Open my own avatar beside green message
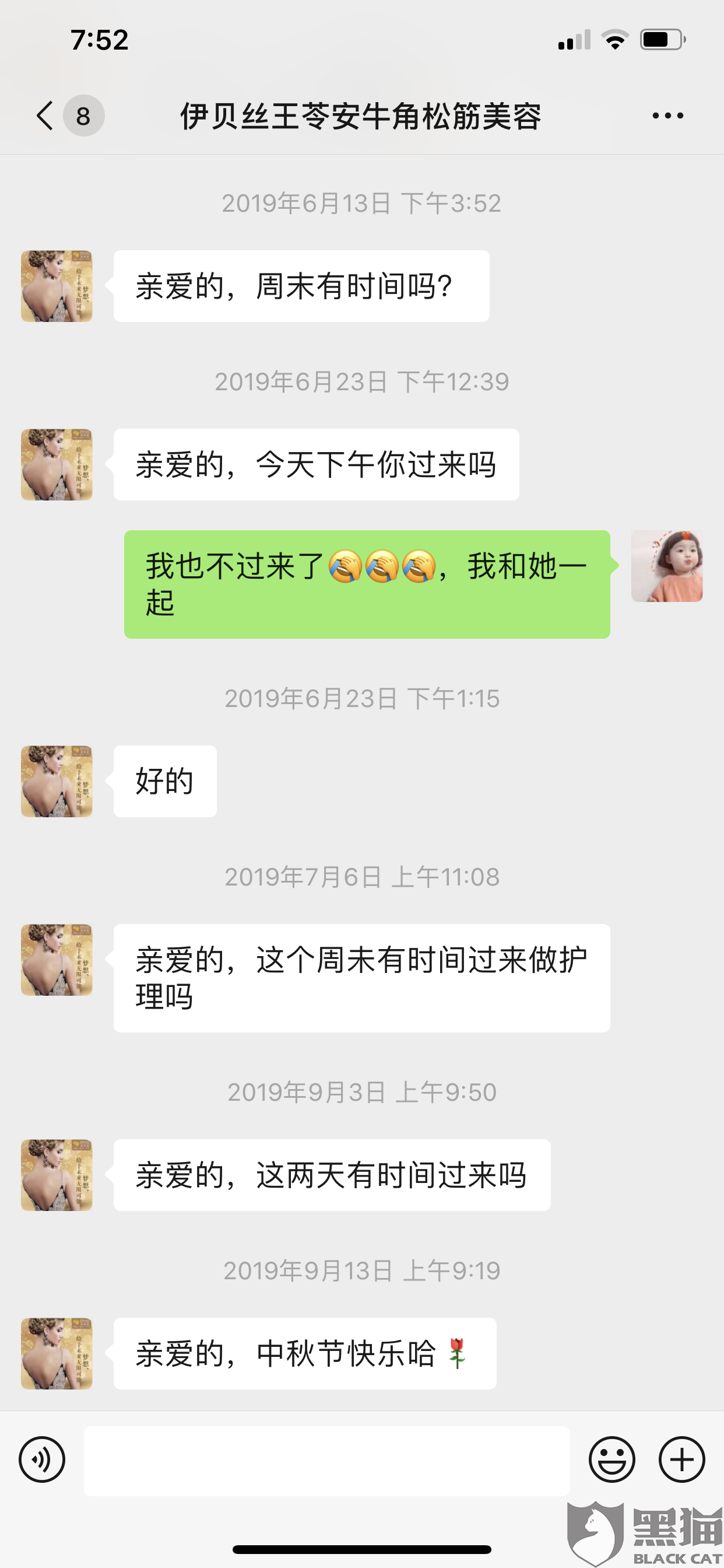 click(x=666, y=566)
